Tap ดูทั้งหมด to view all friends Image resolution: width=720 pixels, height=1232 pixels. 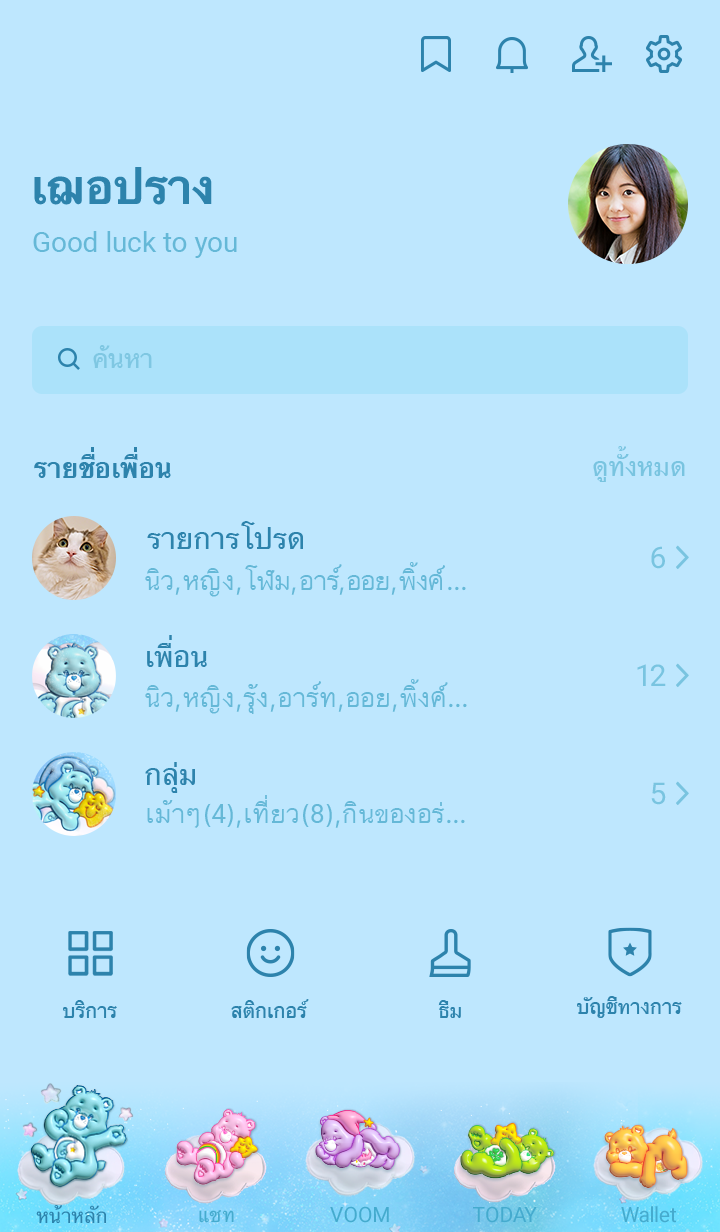[x=638, y=468]
